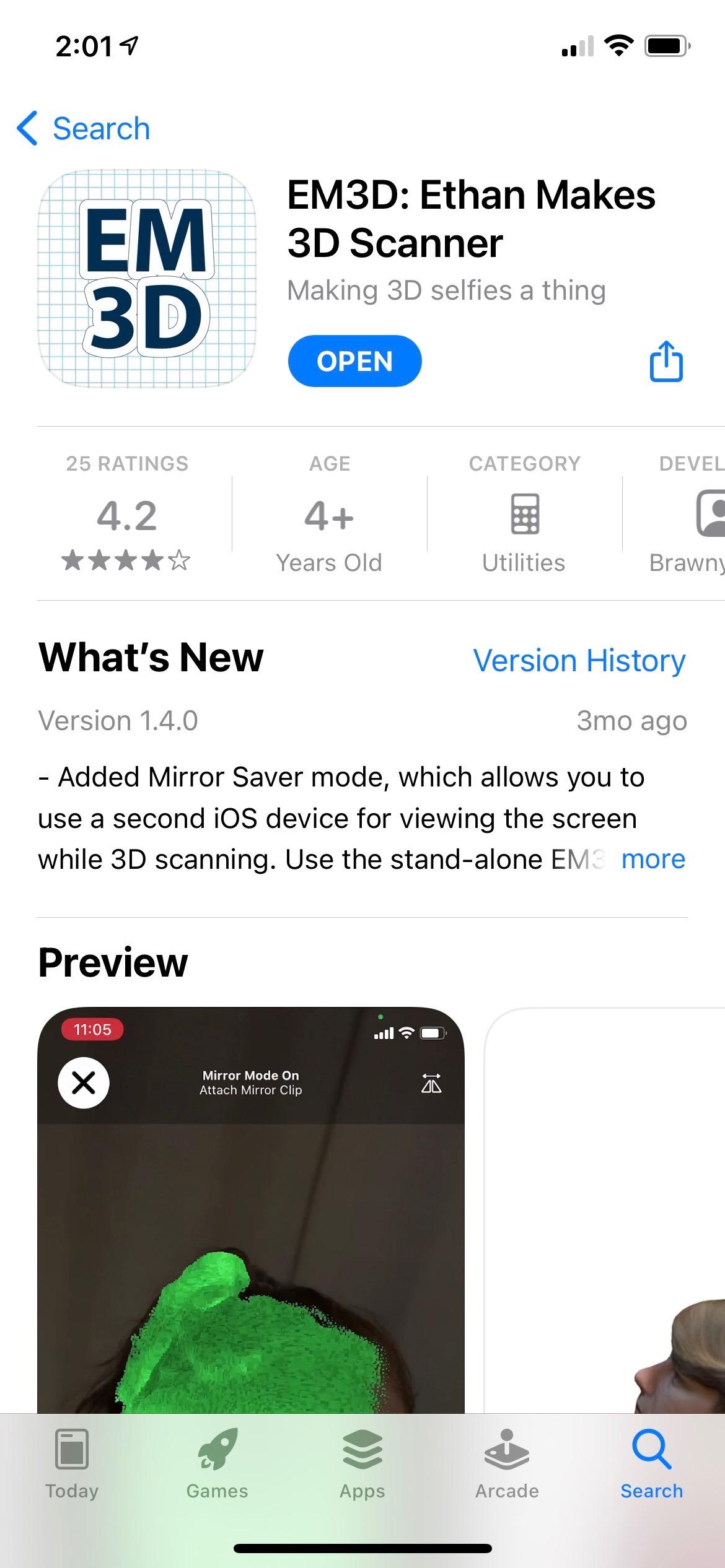This screenshot has height=1568, width=725.
Task: Switch to the Today tab
Action: point(72,1464)
